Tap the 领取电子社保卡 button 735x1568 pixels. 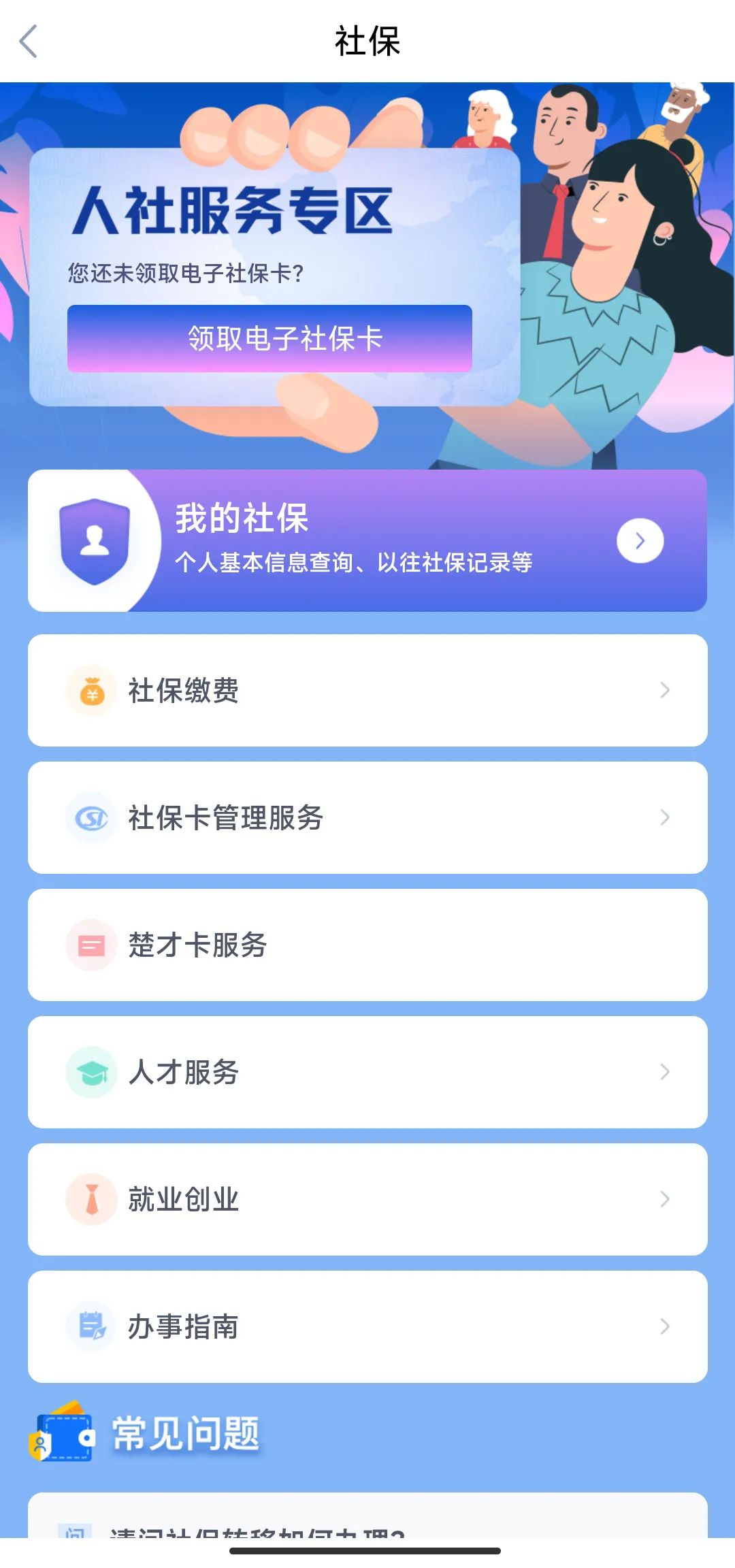(x=269, y=338)
